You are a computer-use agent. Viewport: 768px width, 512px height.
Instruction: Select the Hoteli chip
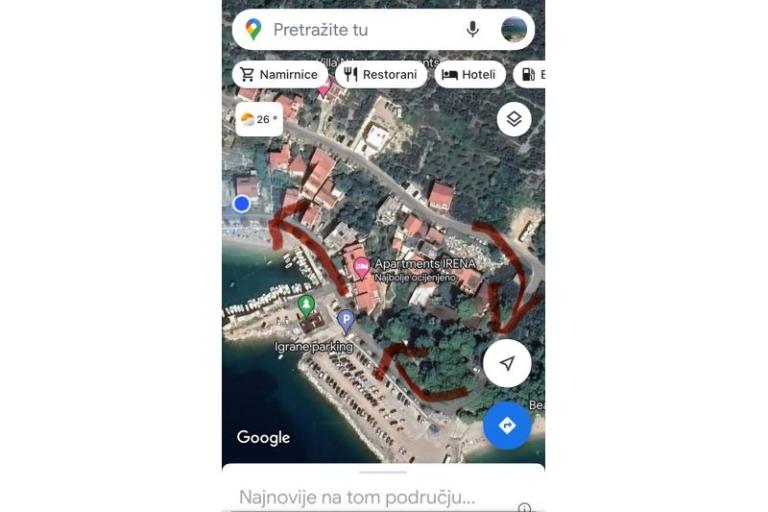469,75
